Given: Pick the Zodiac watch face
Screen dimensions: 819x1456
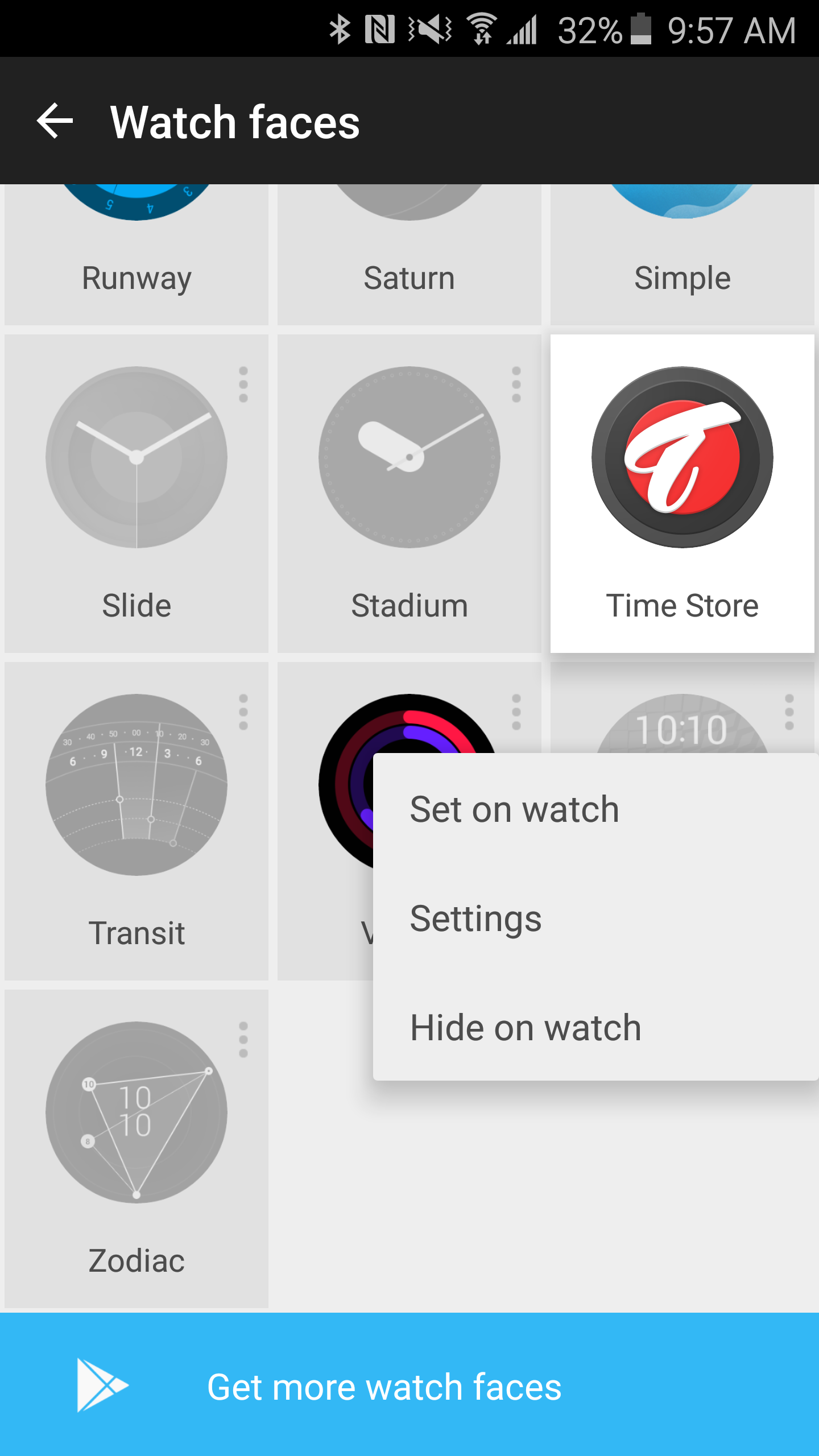Looking at the screenshot, I should (x=136, y=1148).
